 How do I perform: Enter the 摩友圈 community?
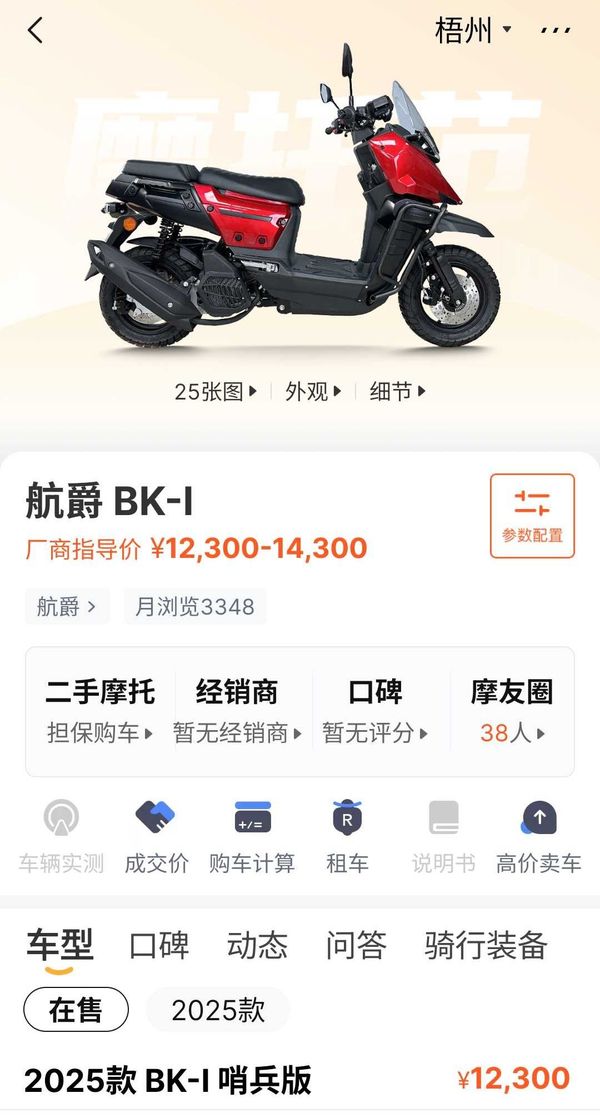(512, 711)
